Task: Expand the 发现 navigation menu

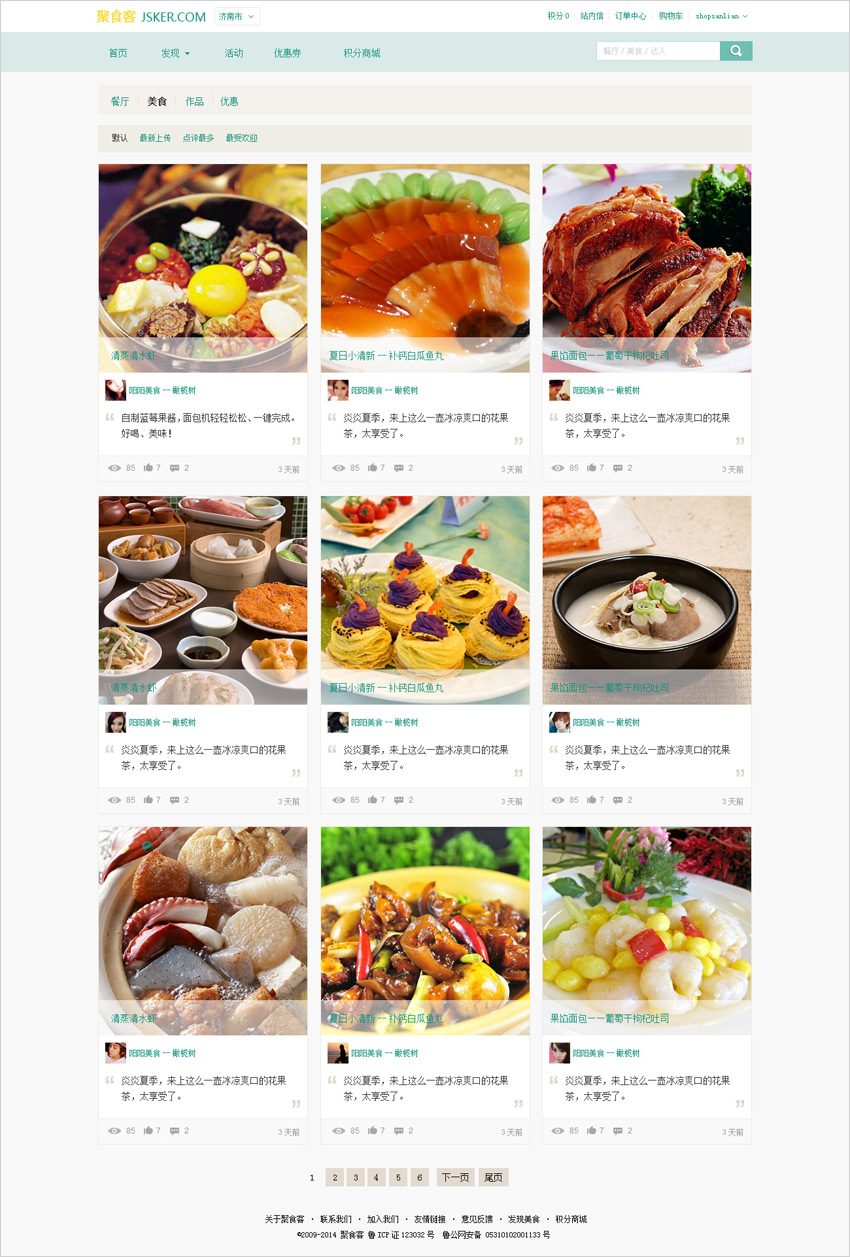Action: [175, 53]
